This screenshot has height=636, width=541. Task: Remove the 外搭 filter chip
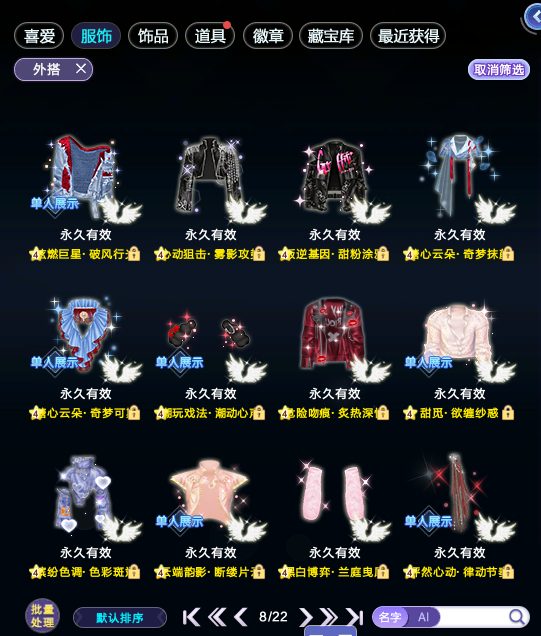click(81, 69)
